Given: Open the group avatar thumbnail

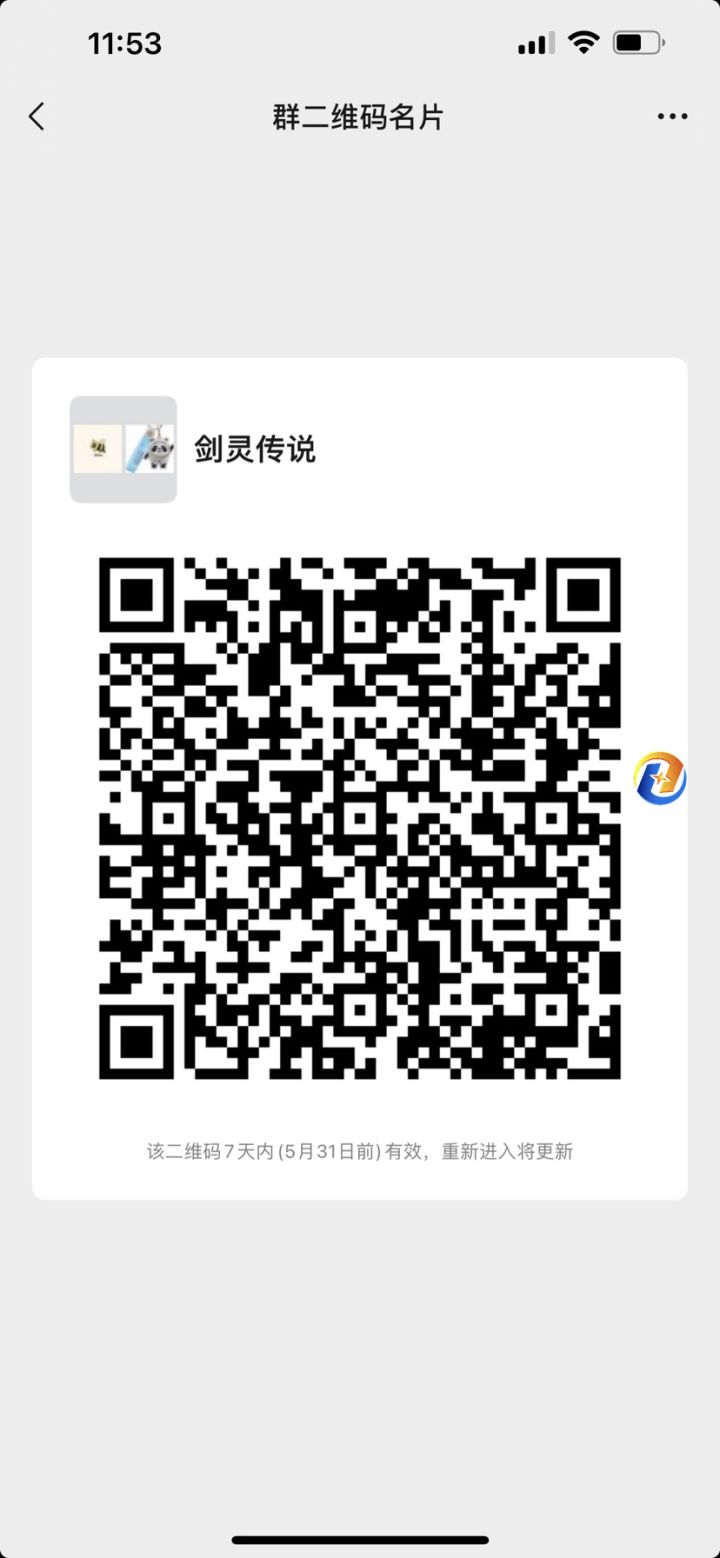Looking at the screenshot, I should (122, 448).
